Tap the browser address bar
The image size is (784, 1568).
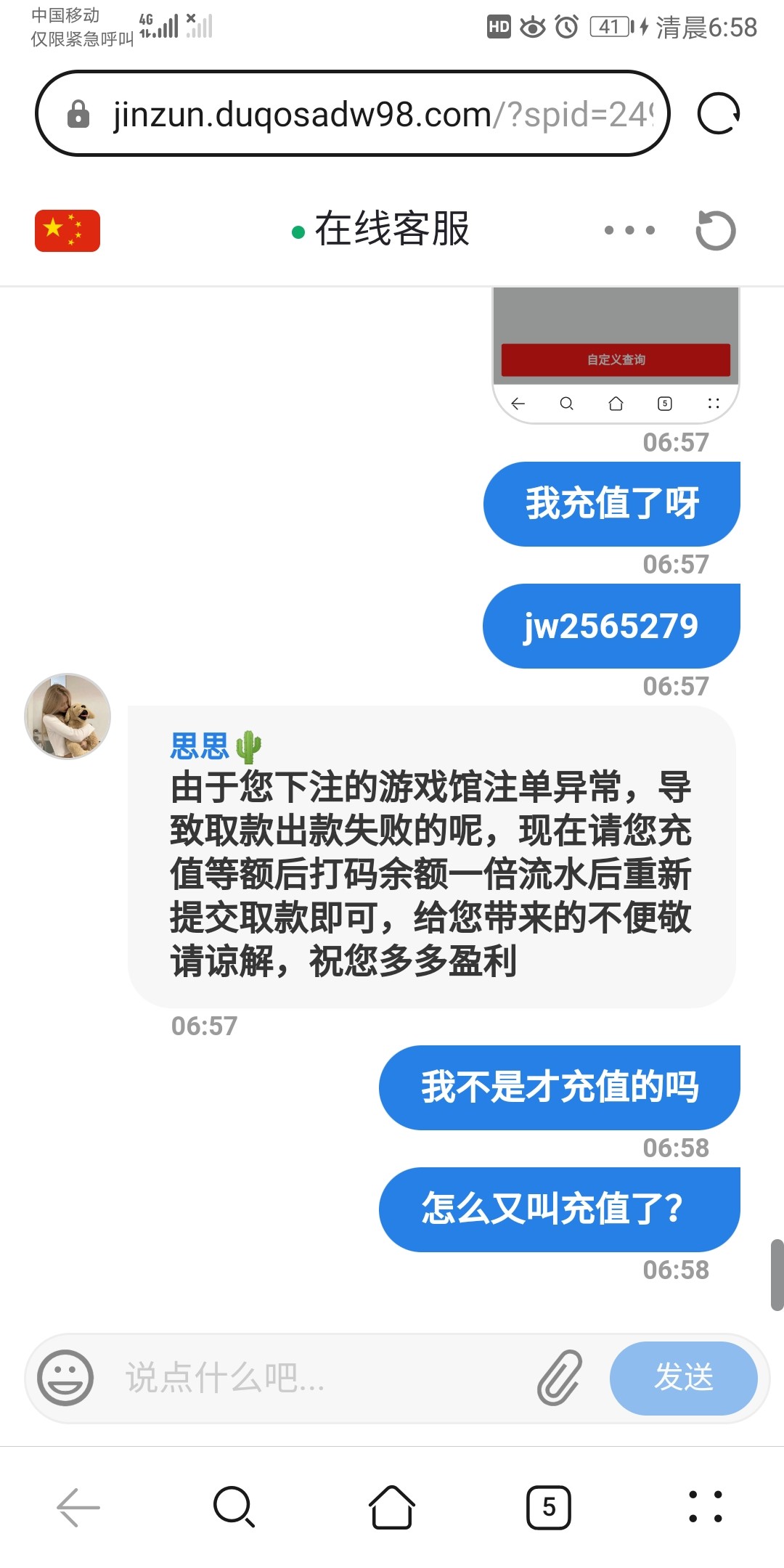pos(352,114)
